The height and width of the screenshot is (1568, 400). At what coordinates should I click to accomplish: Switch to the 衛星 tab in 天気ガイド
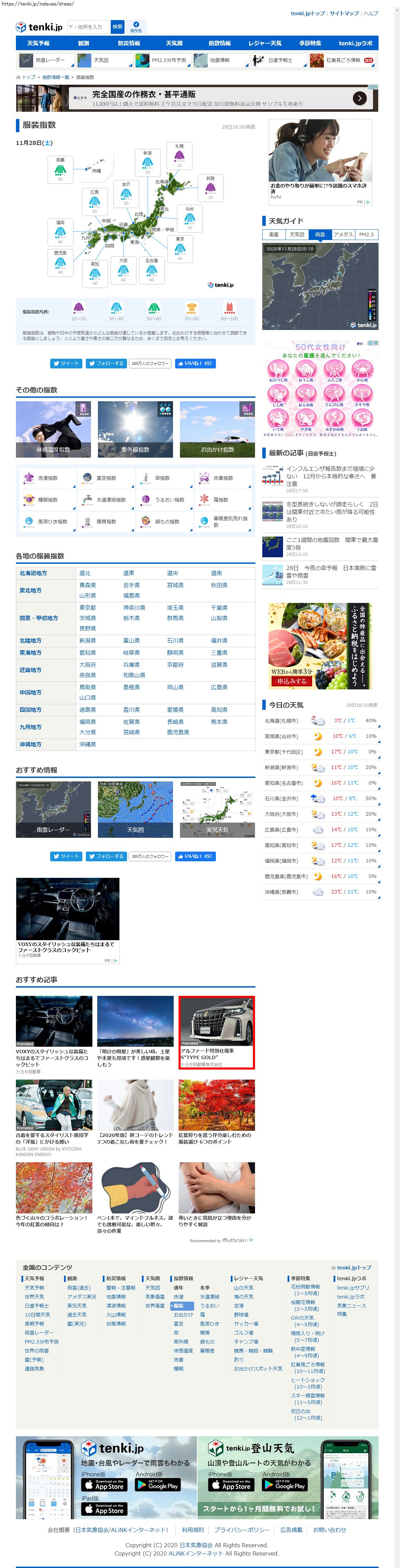click(274, 234)
